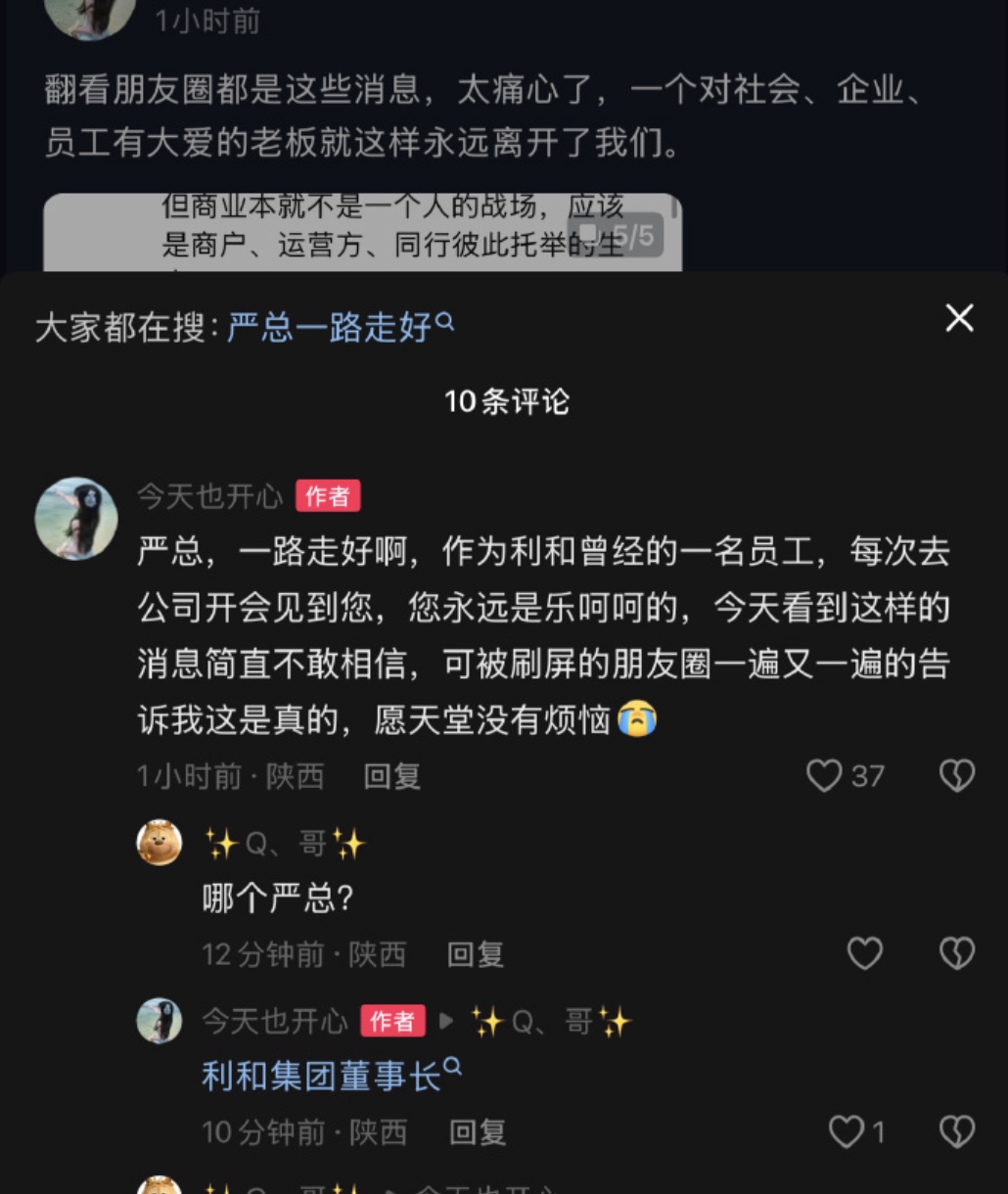Reply to the 12分钟前 comment
Image resolution: width=1008 pixels, height=1194 pixels.
tap(475, 954)
